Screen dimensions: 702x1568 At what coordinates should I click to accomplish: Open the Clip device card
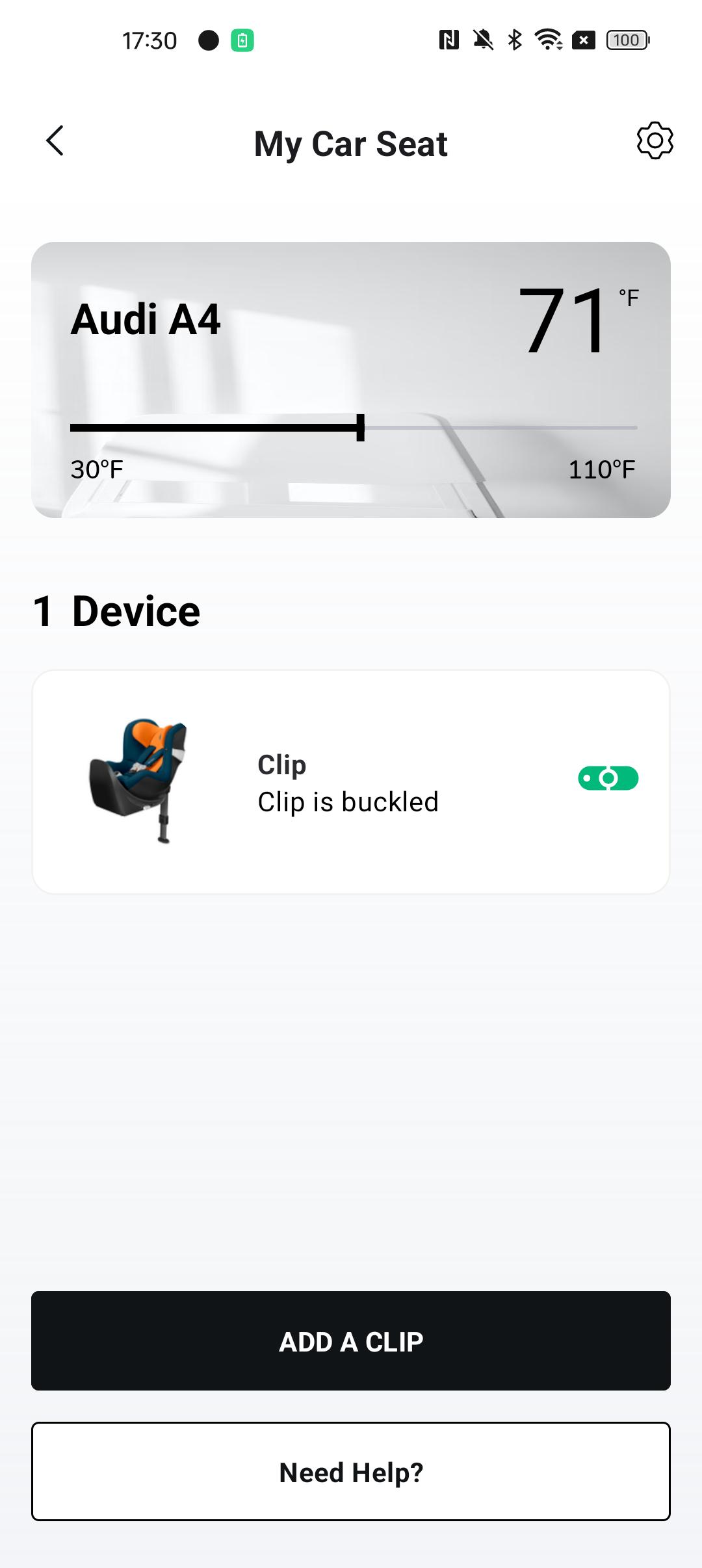351,782
